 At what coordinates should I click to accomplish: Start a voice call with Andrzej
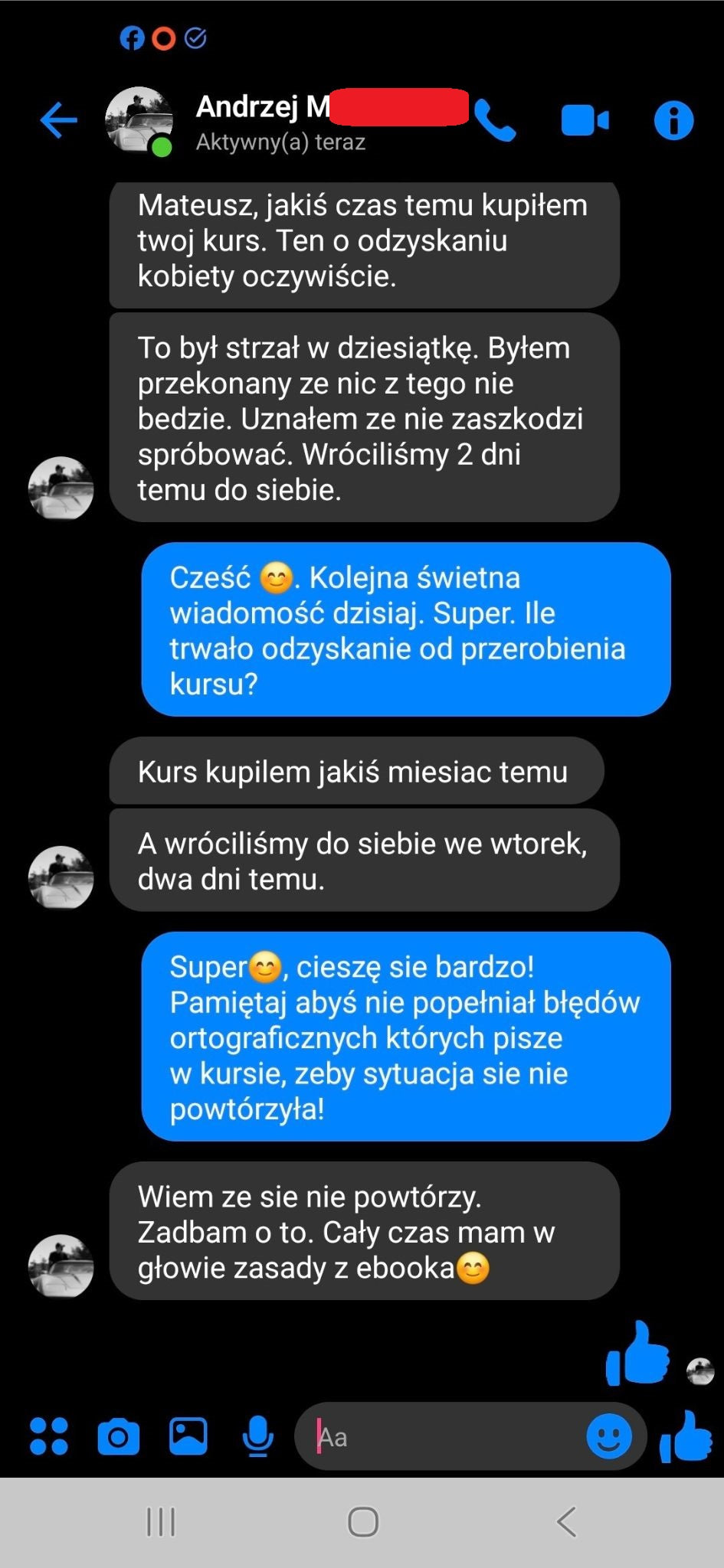[x=495, y=121]
